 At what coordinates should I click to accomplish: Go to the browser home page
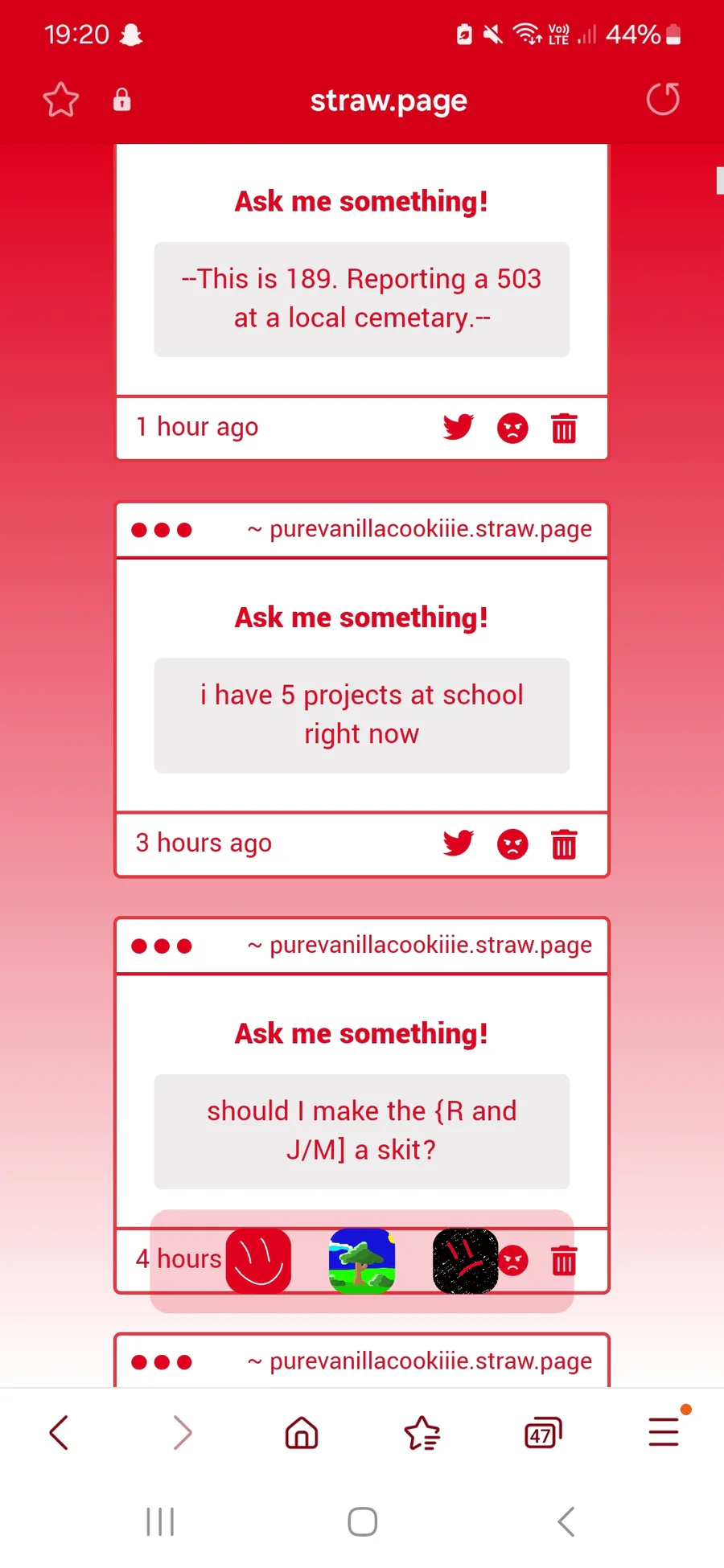coord(302,1432)
